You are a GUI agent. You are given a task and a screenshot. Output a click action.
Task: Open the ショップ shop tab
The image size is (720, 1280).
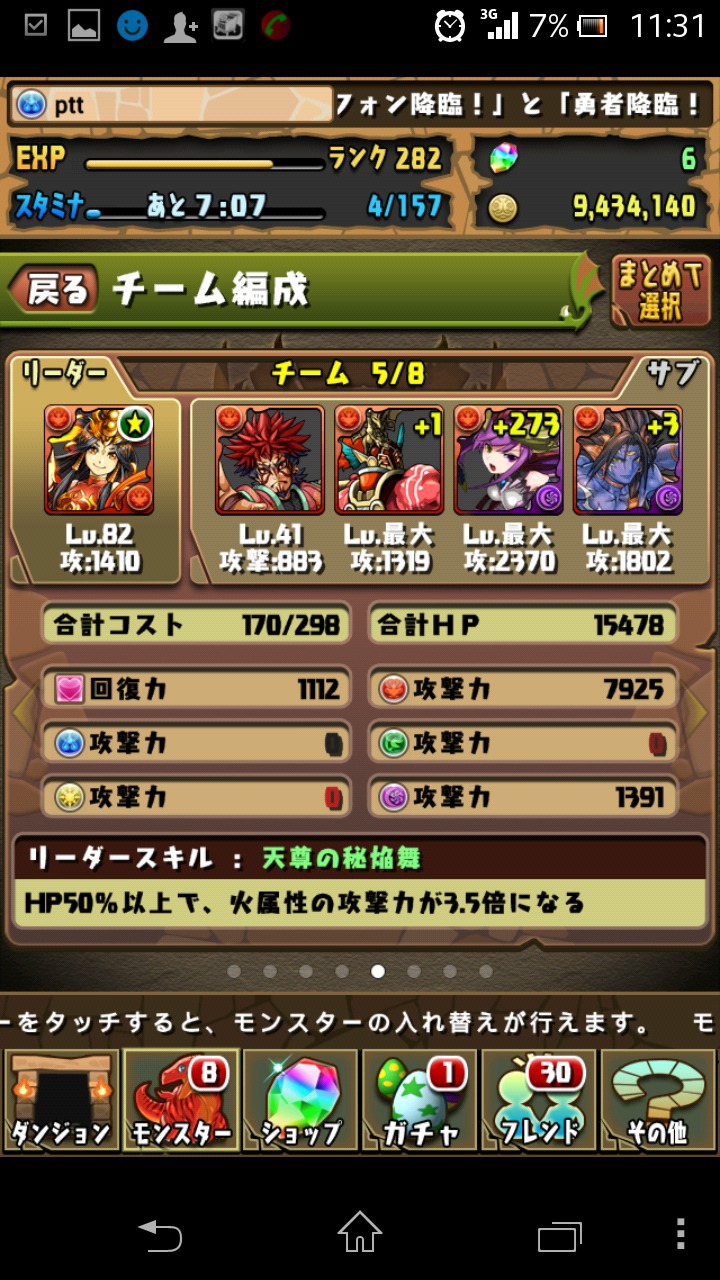300,1100
